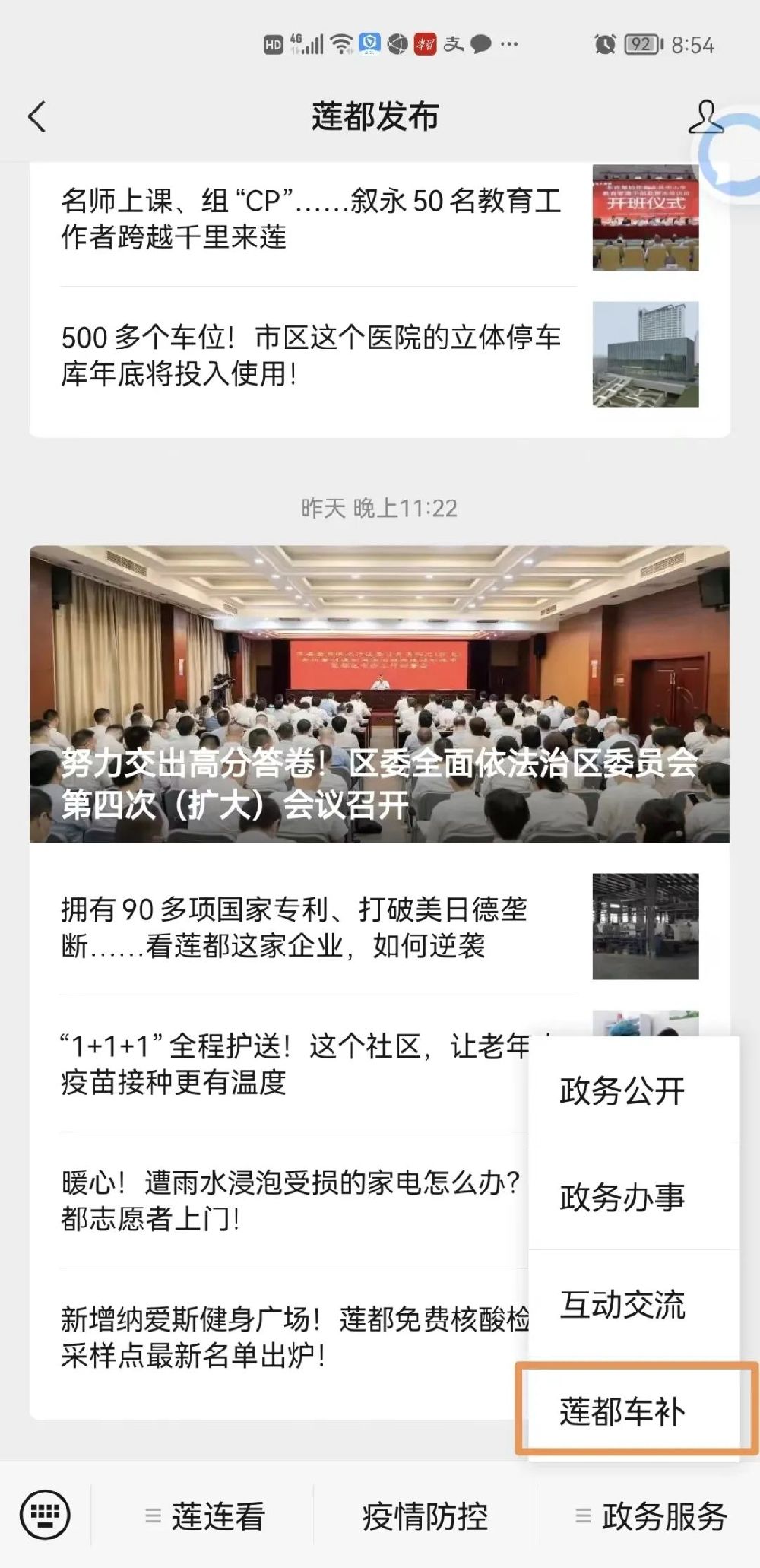Open 莲都车补 from the menu
Viewport: 760px width, 1568px height.
coord(622,1411)
